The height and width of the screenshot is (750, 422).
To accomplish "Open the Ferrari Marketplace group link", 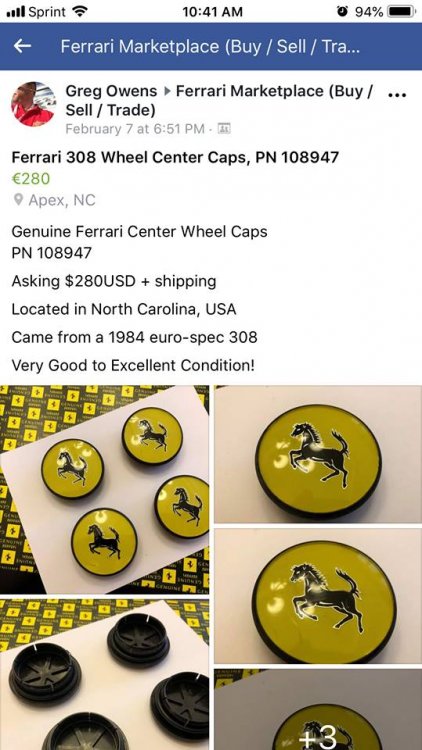I will pos(219,100).
